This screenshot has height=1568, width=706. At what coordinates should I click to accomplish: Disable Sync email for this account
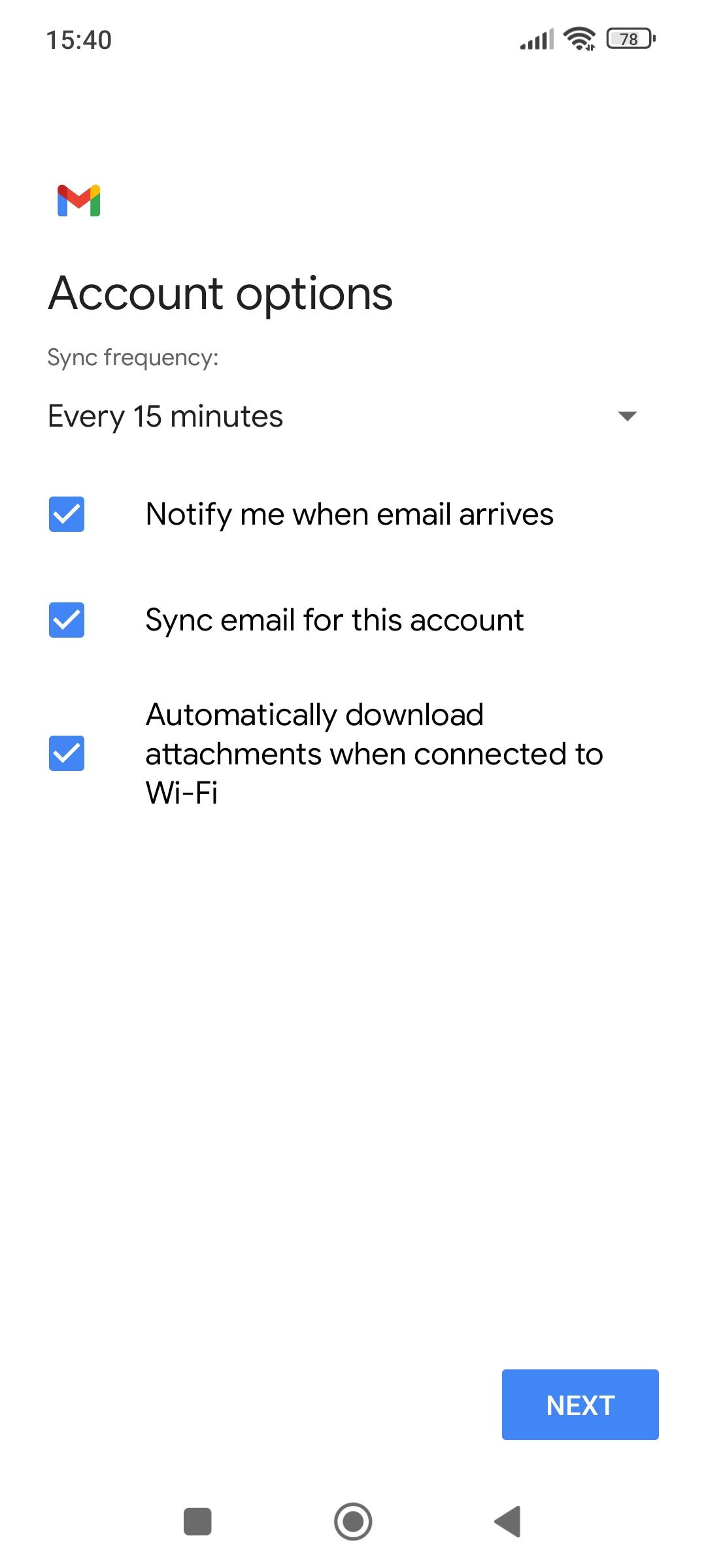pos(67,620)
